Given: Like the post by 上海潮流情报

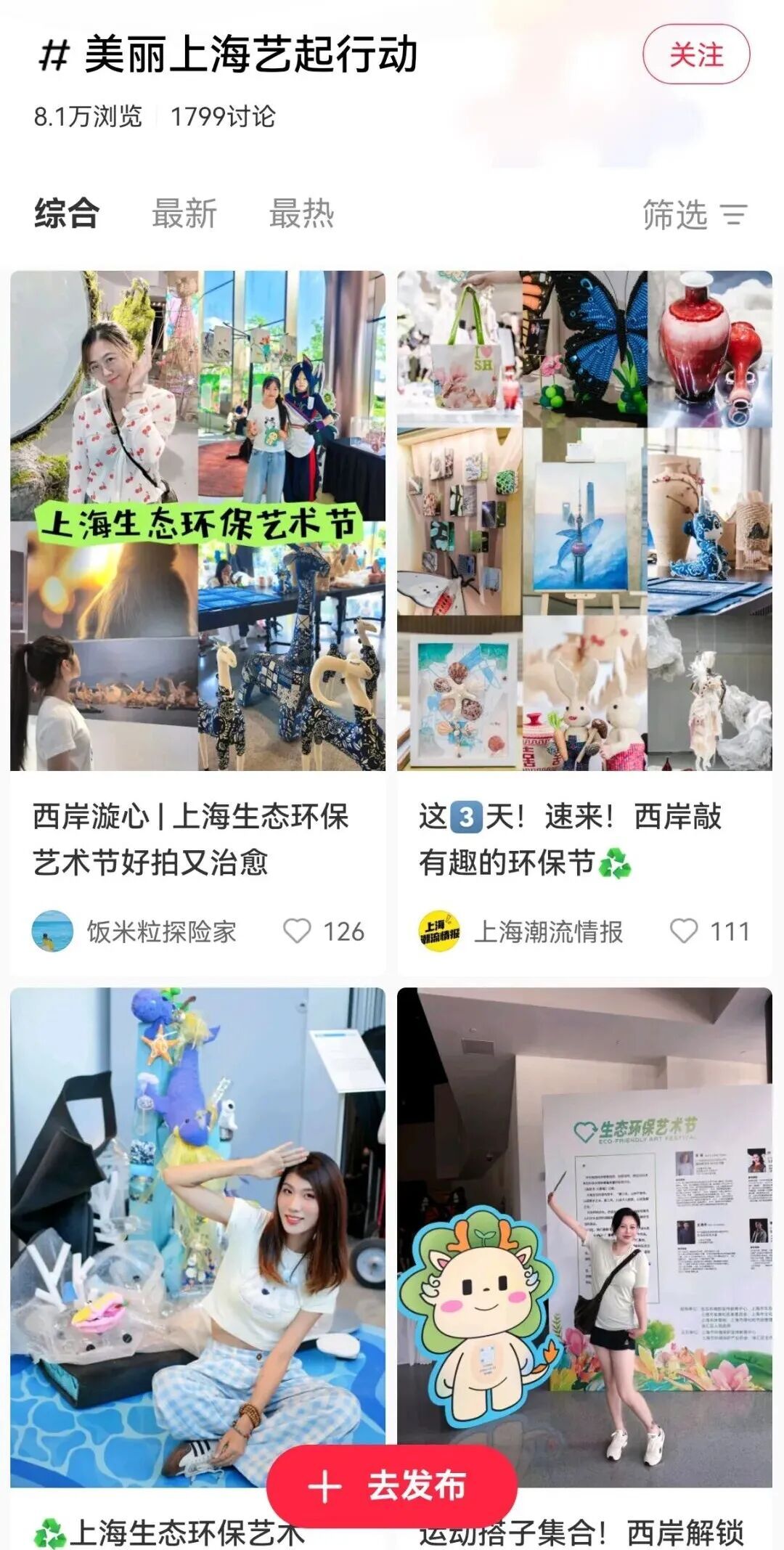Looking at the screenshot, I should coord(684,931).
